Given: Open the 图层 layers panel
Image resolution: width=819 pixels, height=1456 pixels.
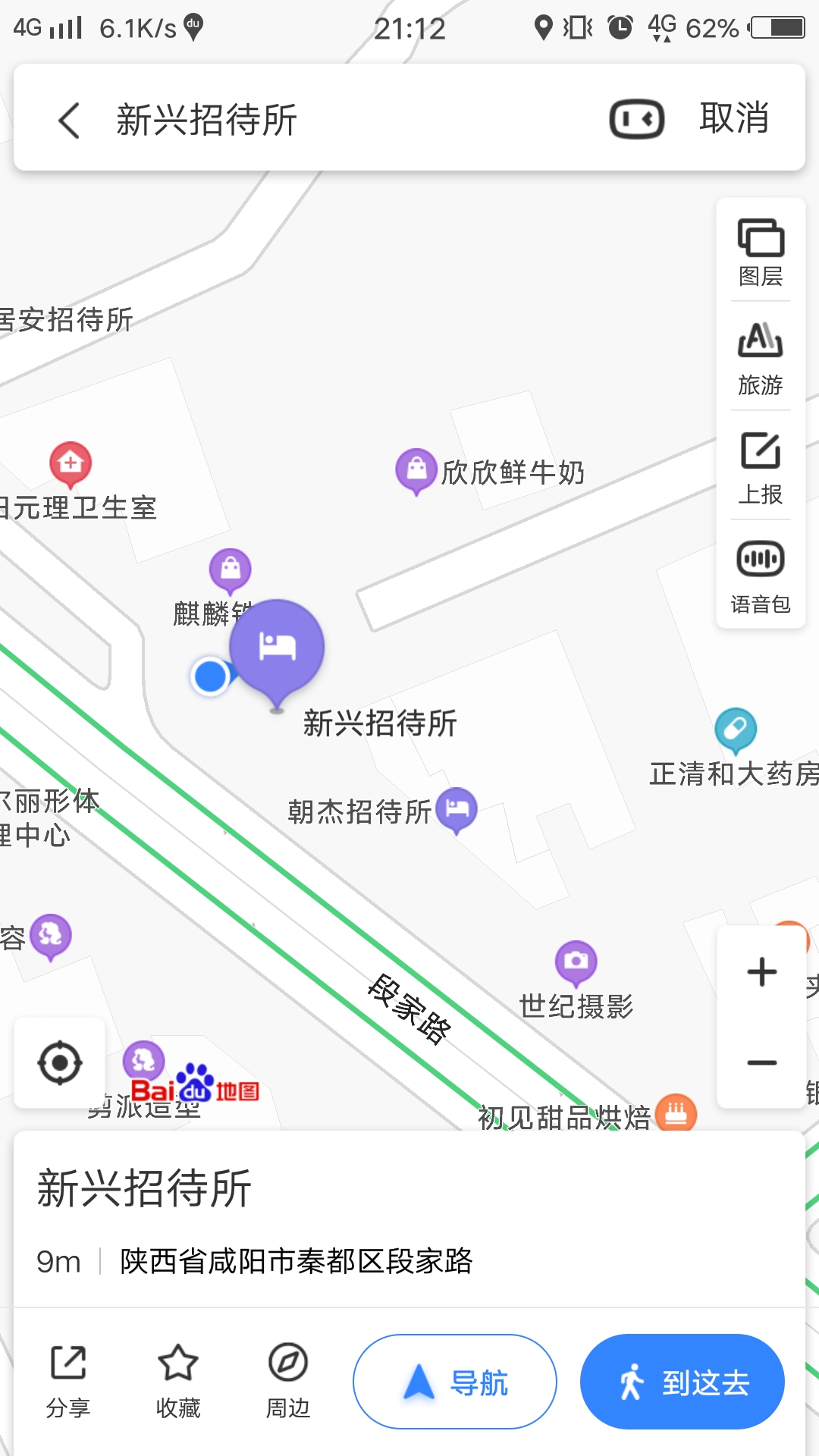Looking at the screenshot, I should pyautogui.click(x=761, y=252).
